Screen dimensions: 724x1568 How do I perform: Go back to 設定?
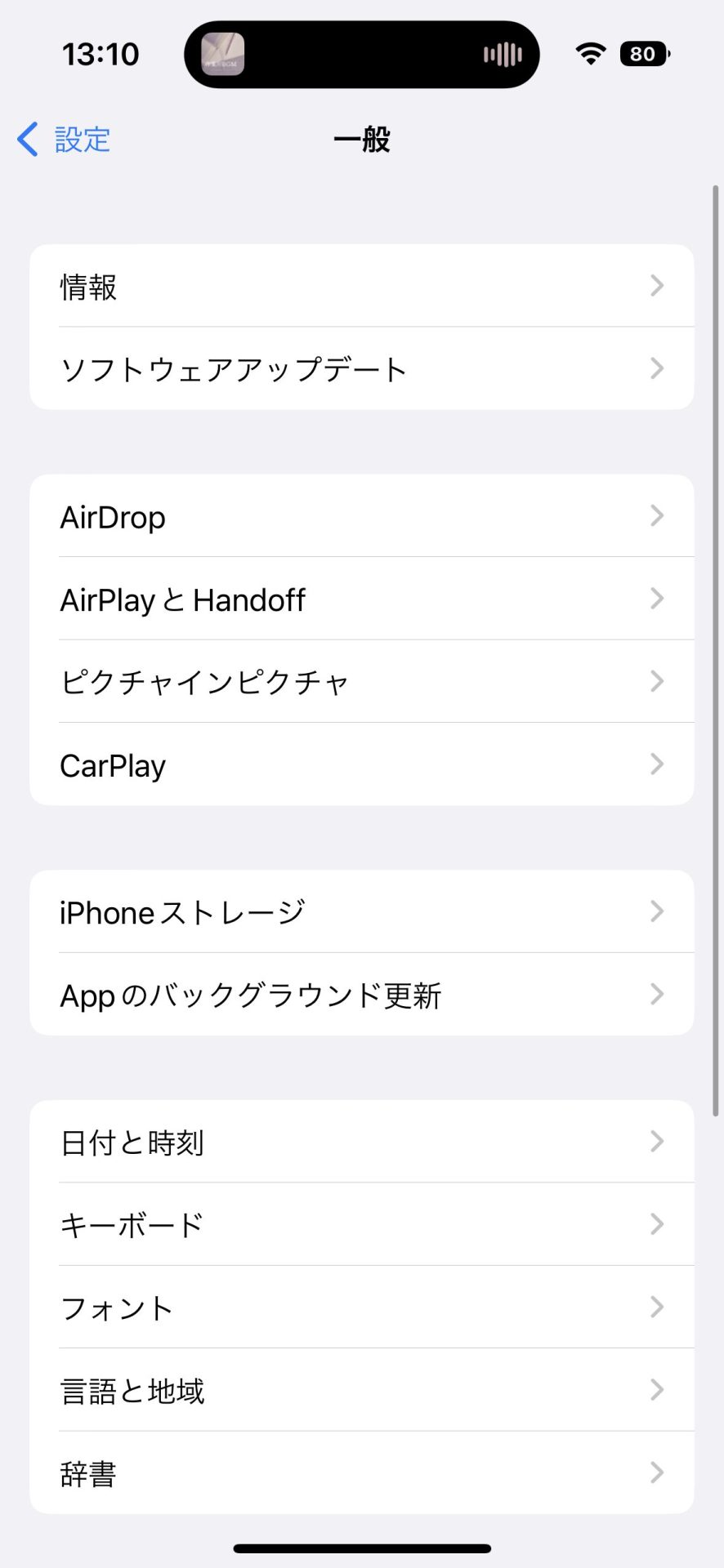[x=64, y=140]
